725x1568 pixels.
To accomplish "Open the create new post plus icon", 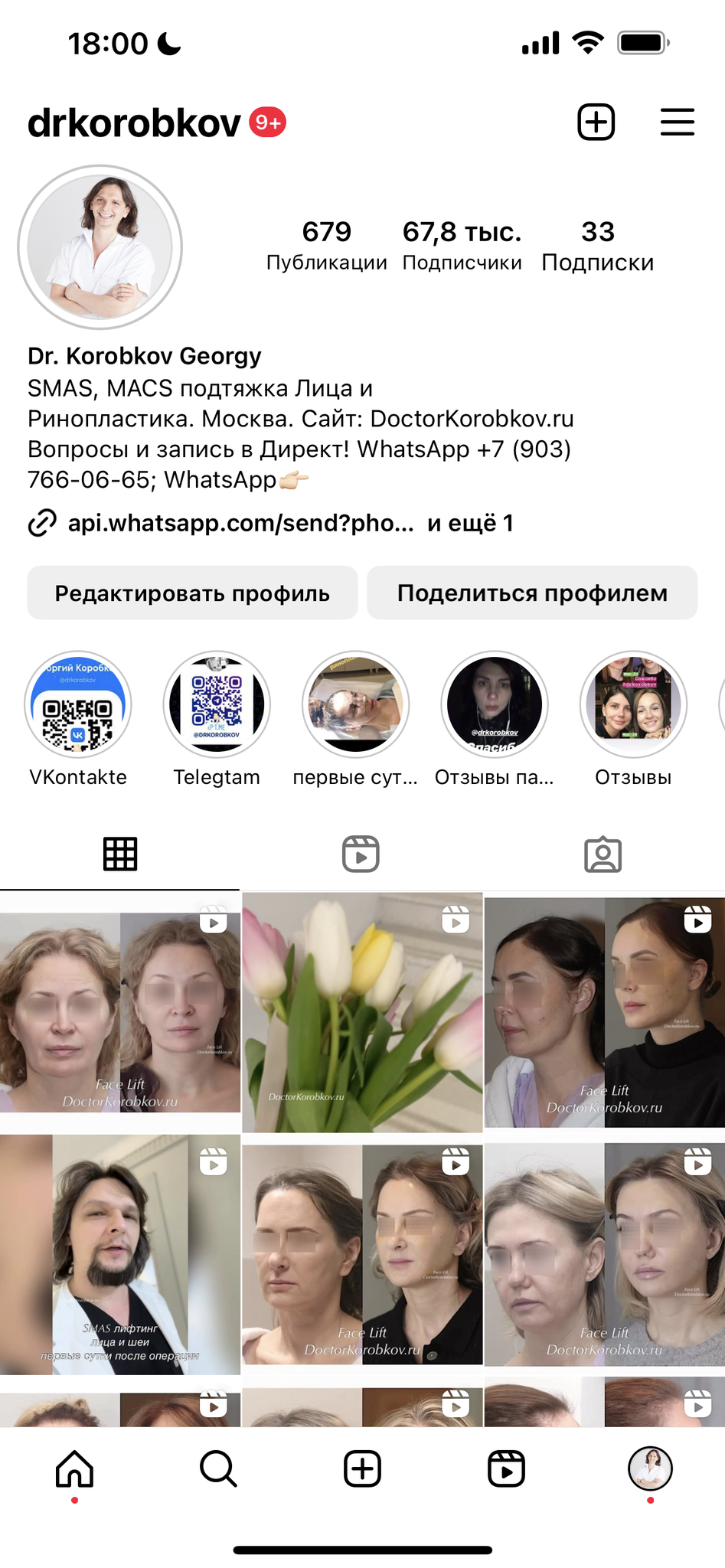I will click(x=596, y=122).
